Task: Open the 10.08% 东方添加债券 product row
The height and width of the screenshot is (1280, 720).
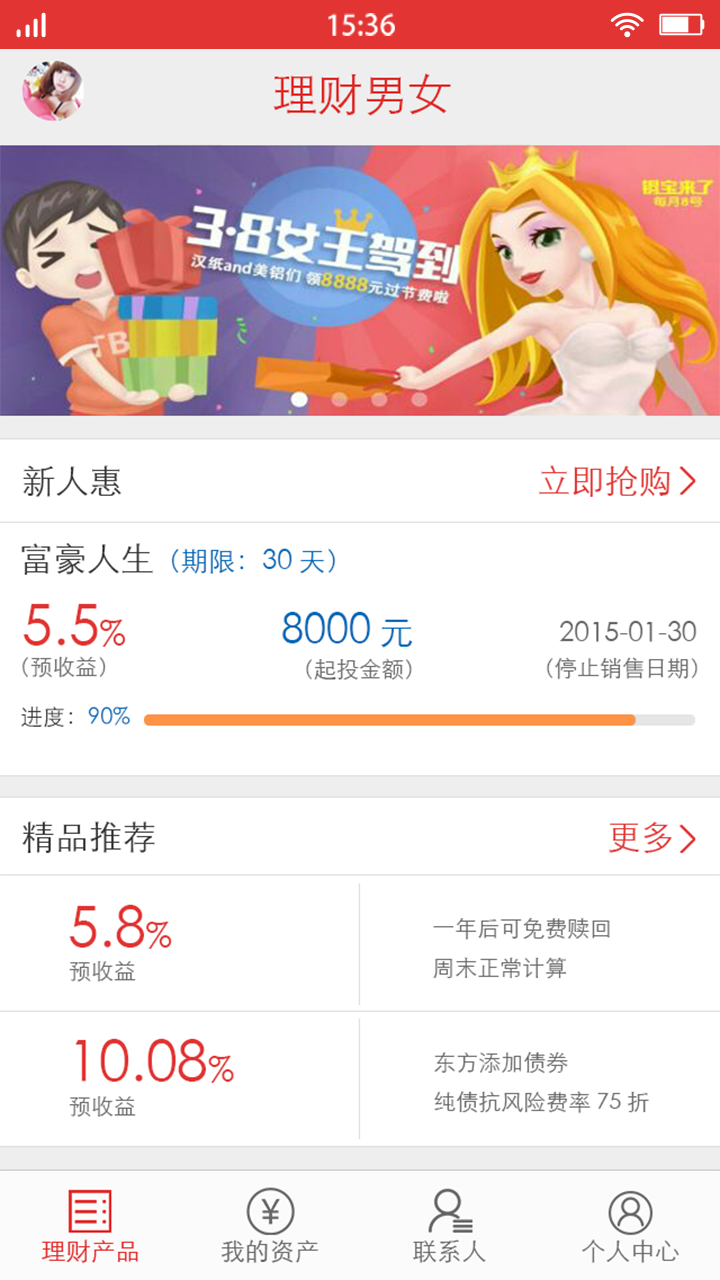Action: coord(360,1080)
